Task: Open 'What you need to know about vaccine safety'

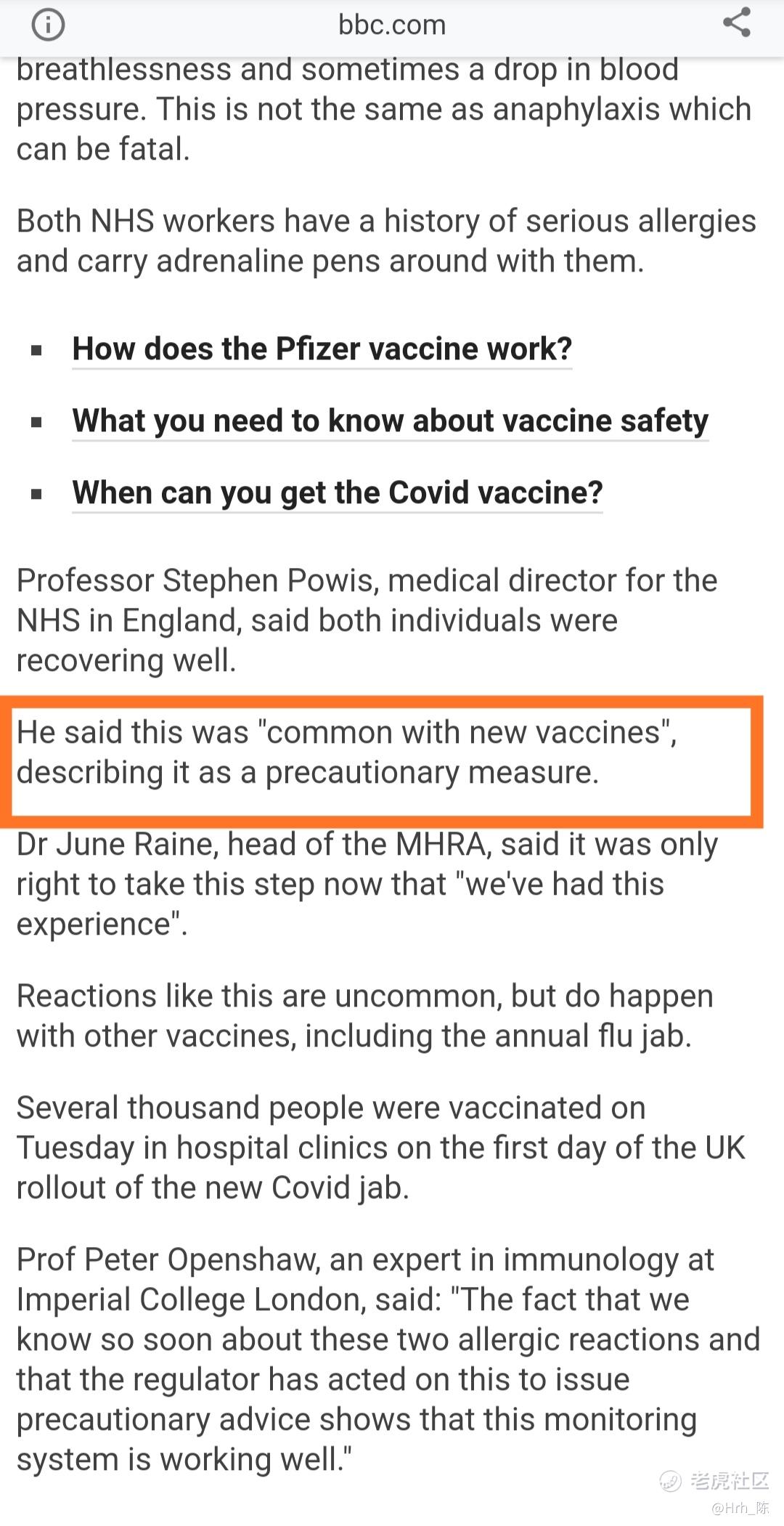Action: pos(391,421)
